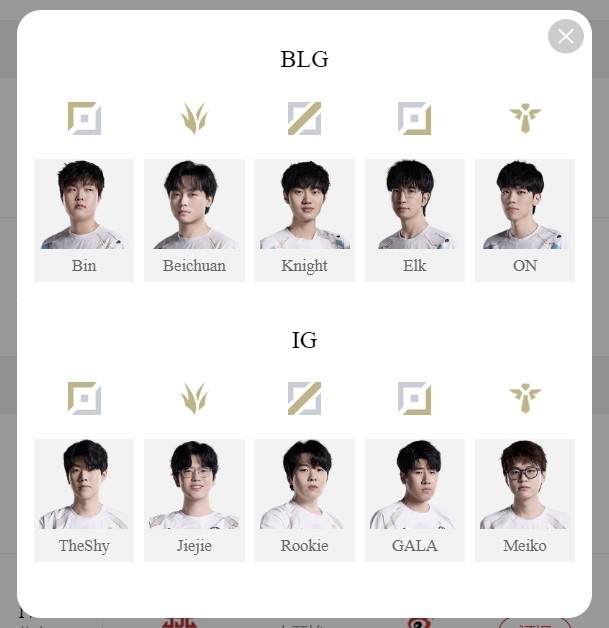Select Rookie's player card
Screen dimensions: 609x628
pos(304,499)
